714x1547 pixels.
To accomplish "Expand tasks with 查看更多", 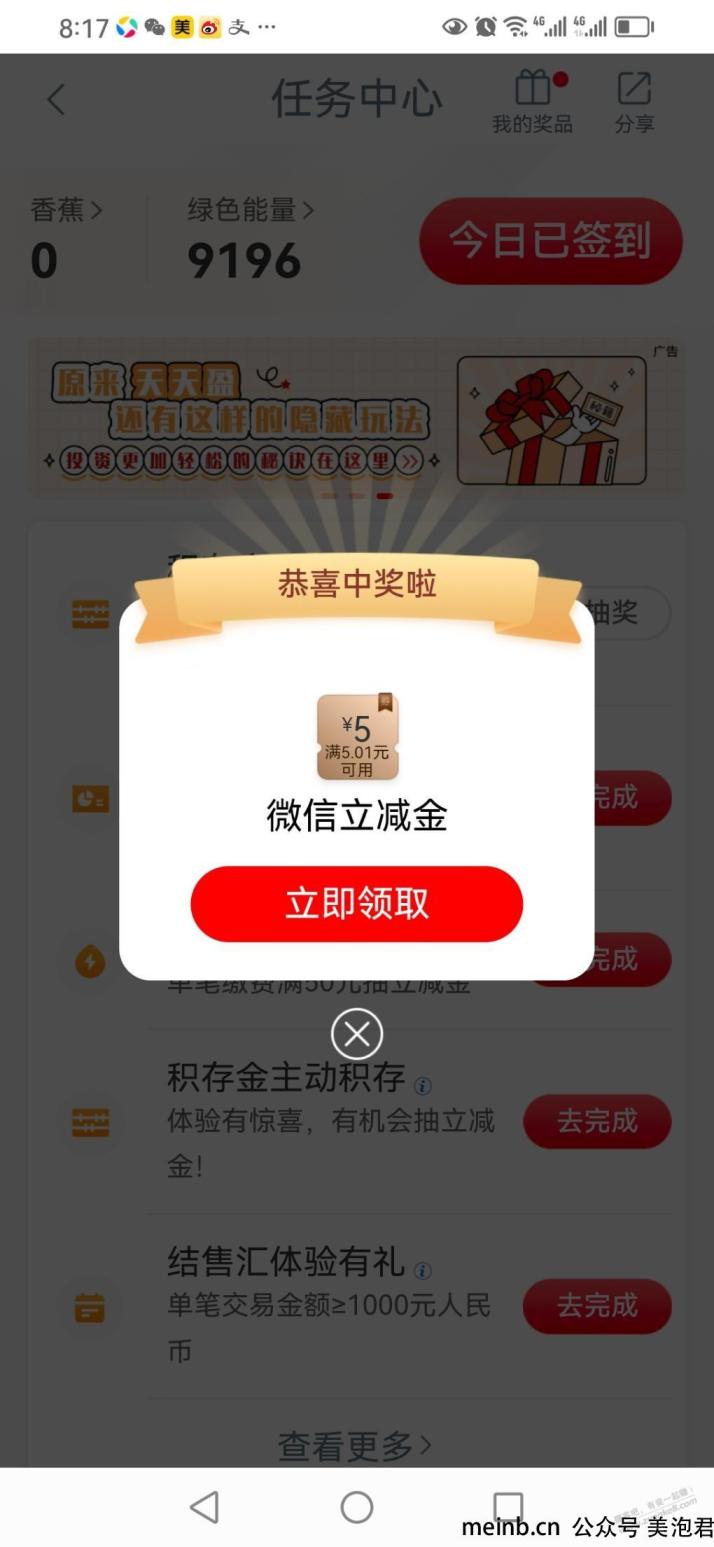I will click(355, 1444).
